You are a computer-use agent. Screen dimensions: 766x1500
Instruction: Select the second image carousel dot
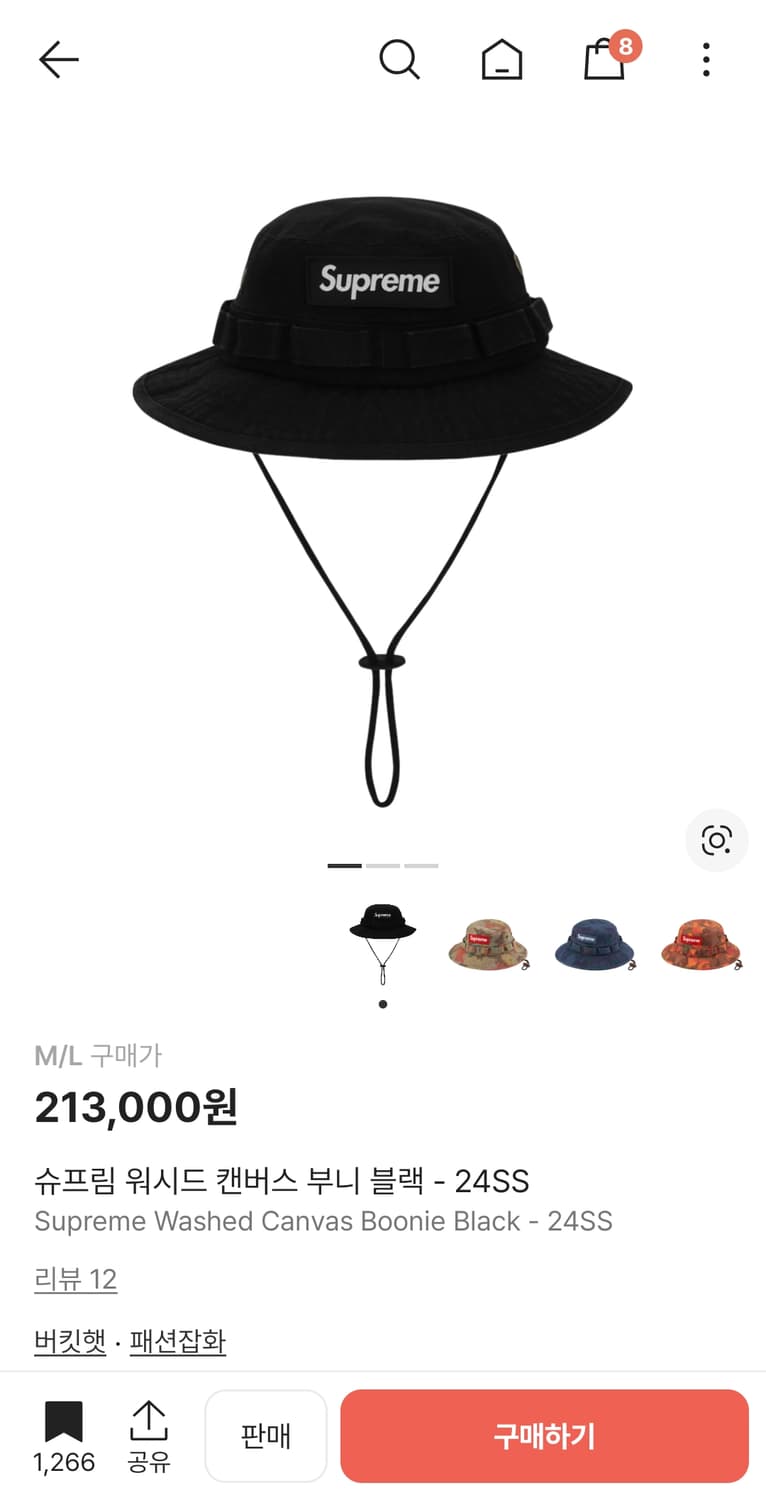coord(381,865)
